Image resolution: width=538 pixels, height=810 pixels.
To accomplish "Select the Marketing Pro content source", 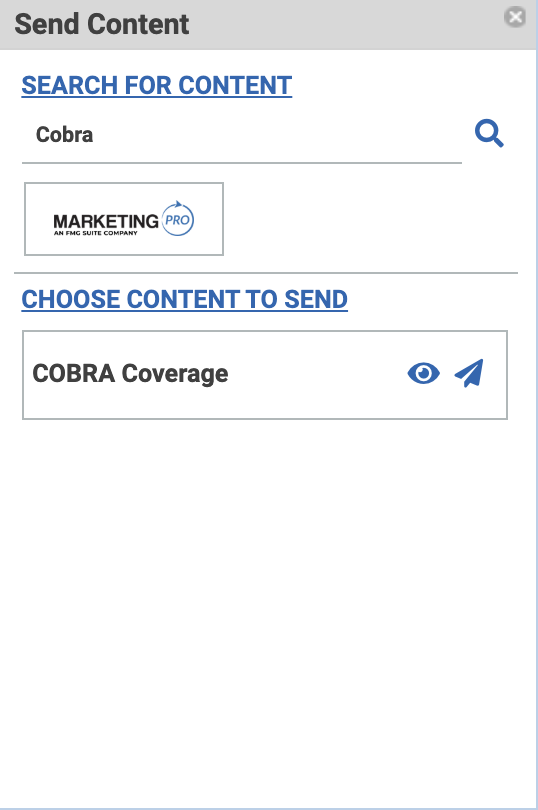I will (124, 219).
